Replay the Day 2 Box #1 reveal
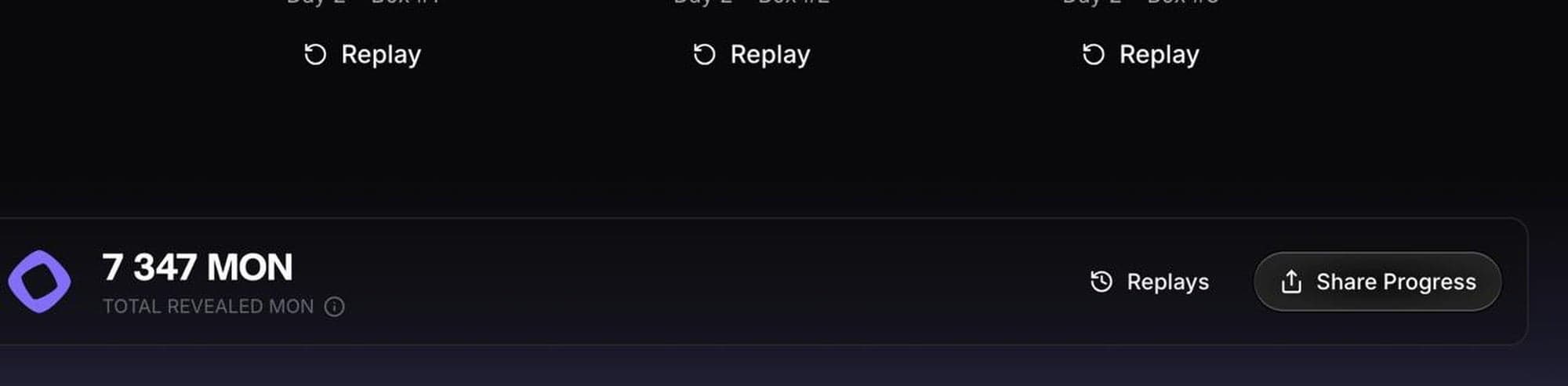Image resolution: width=1568 pixels, height=386 pixels. point(363,55)
